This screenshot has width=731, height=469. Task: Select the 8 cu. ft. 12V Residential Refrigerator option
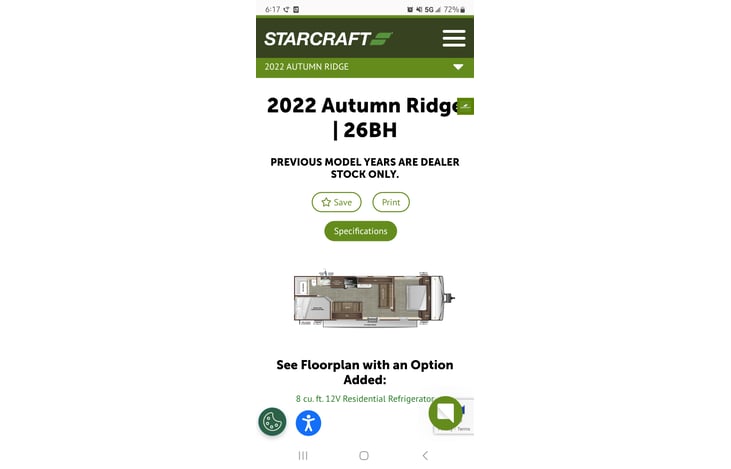pyautogui.click(x=364, y=398)
